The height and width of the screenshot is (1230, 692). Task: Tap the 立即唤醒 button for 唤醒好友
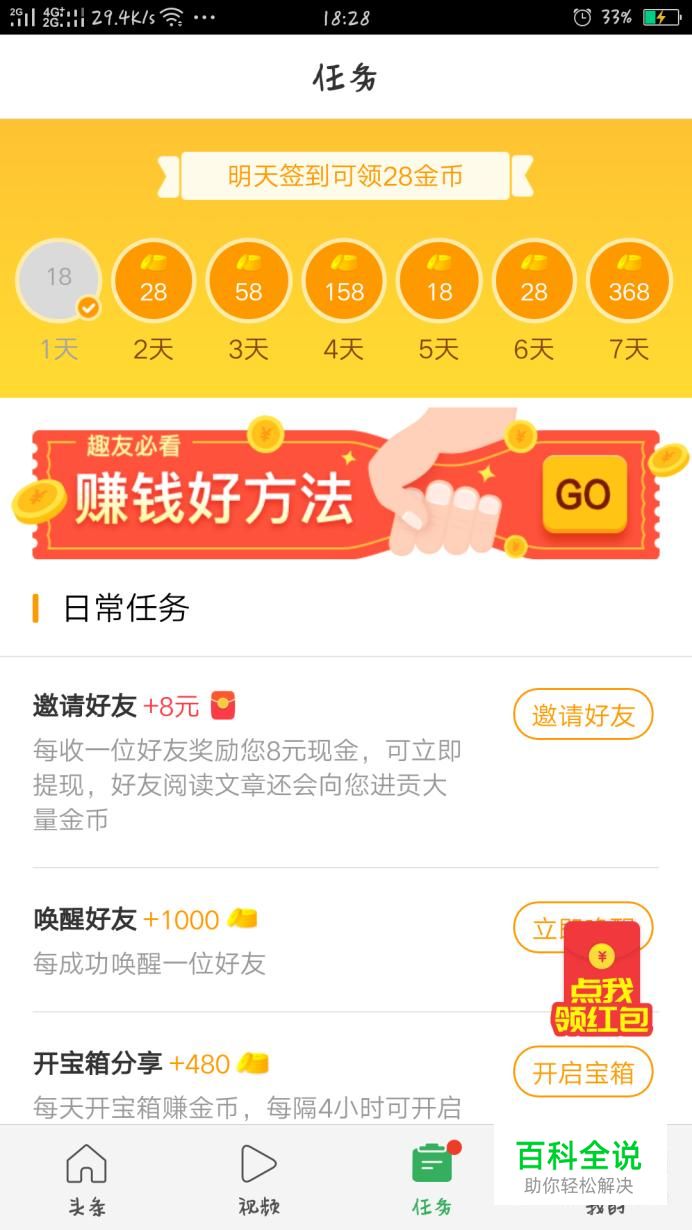pos(540,928)
